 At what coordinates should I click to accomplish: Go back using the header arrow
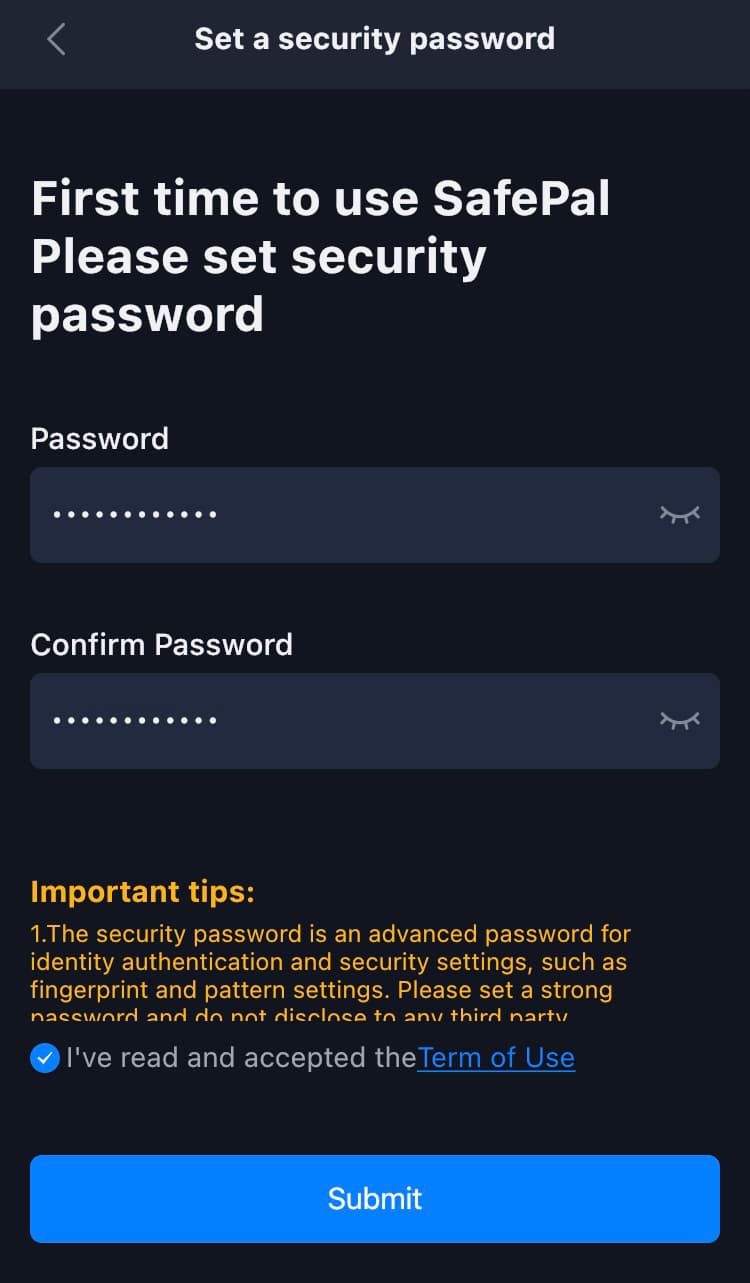pos(56,40)
